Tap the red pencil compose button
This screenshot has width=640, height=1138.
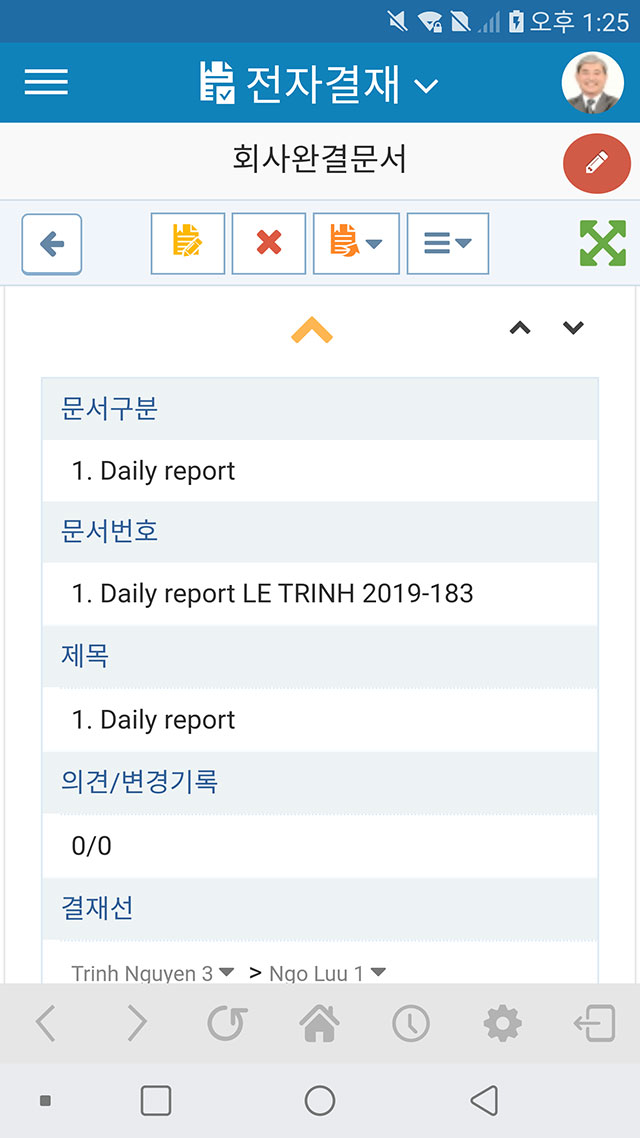pyautogui.click(x=596, y=163)
